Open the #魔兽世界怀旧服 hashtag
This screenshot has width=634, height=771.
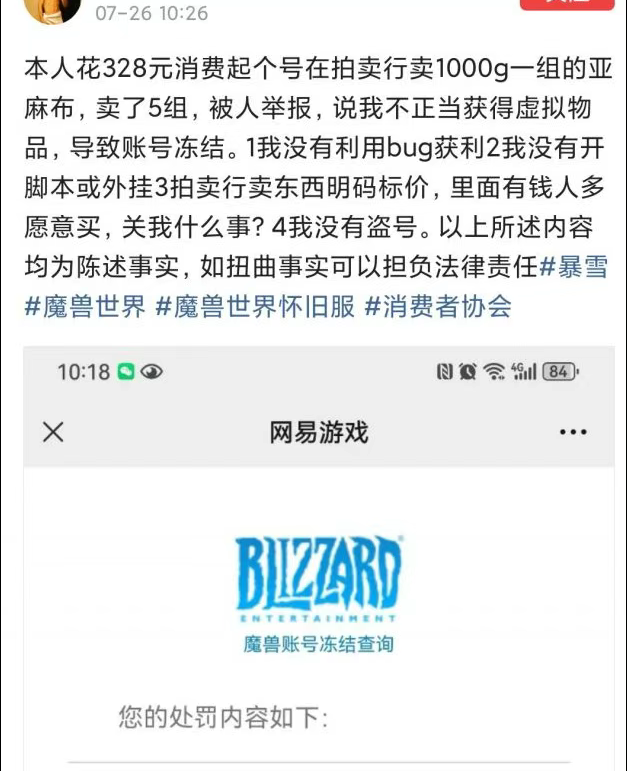click(x=255, y=306)
